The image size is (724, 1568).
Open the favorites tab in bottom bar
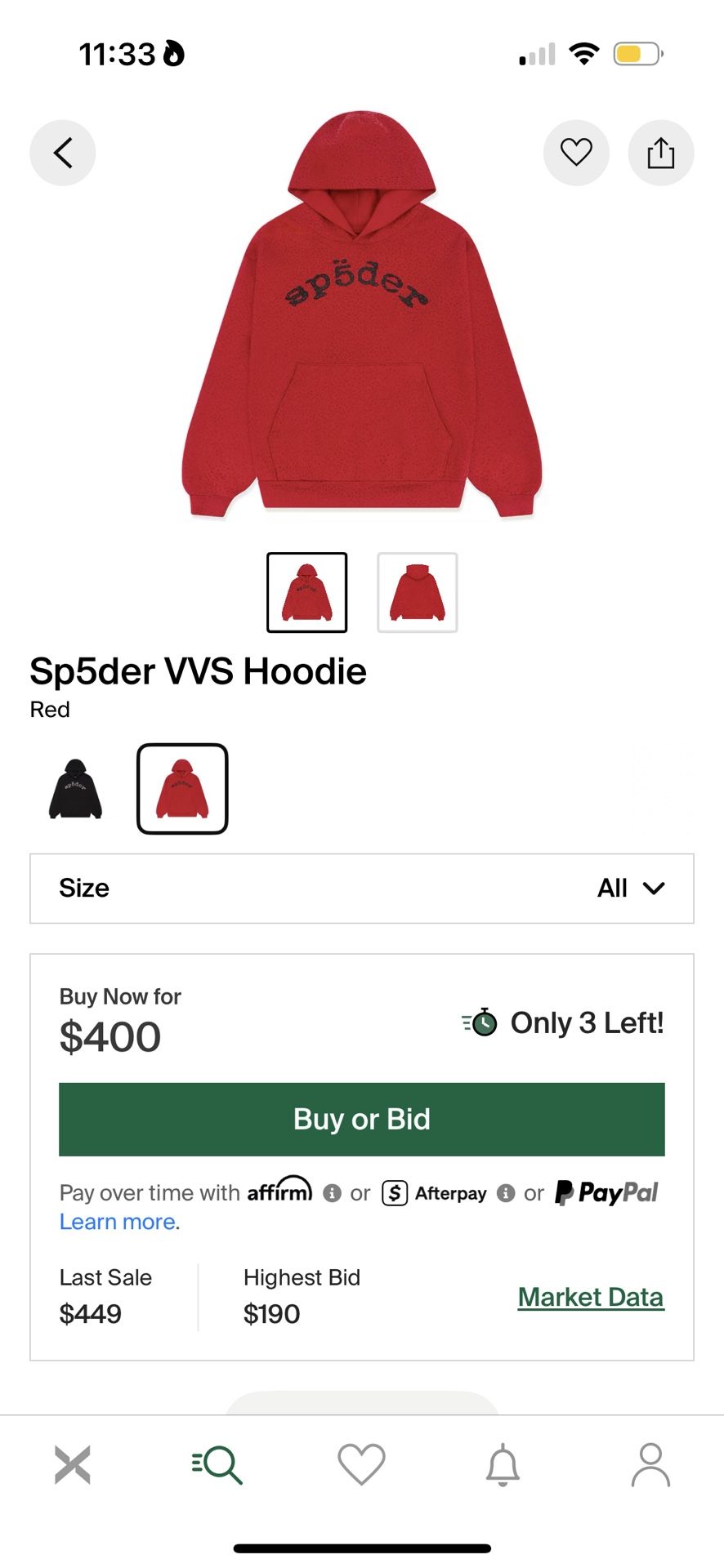361,1464
